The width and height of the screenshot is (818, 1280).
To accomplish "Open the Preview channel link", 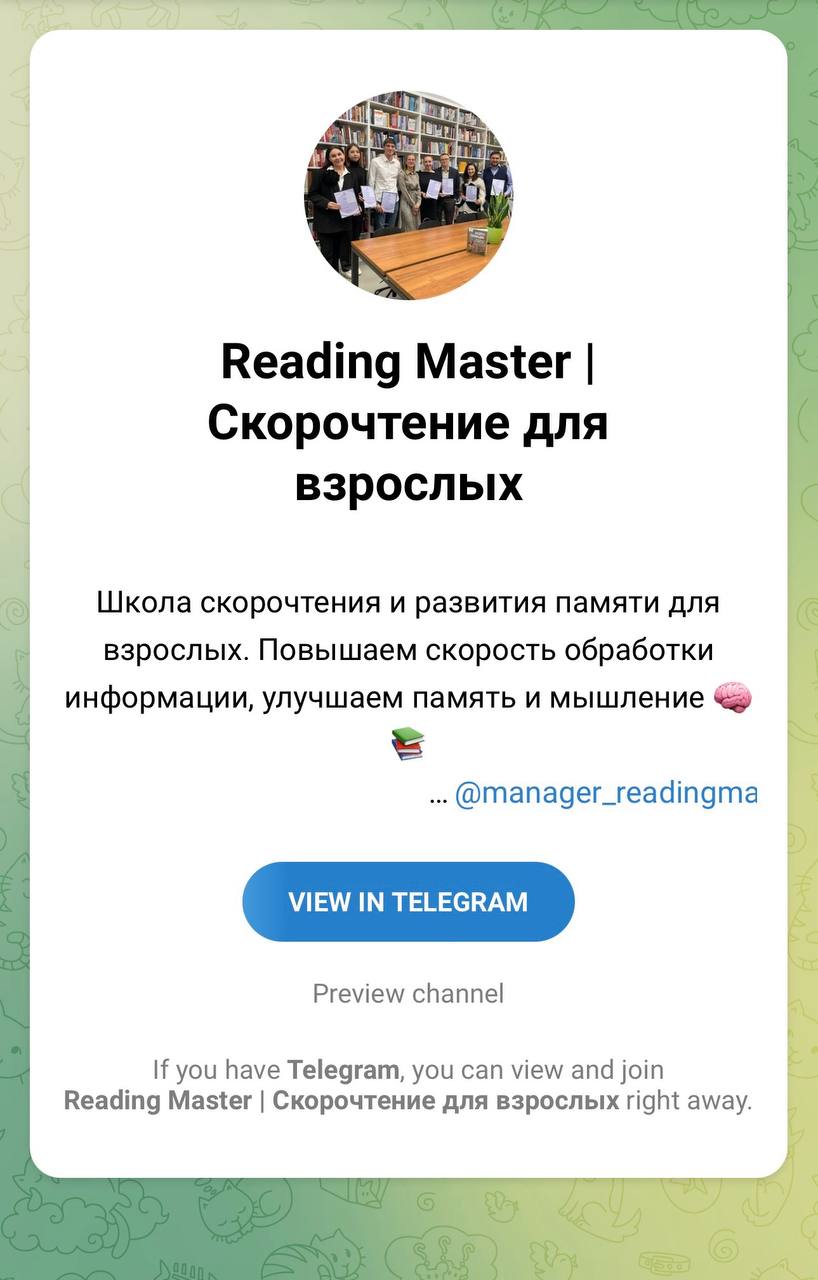I will [408, 993].
